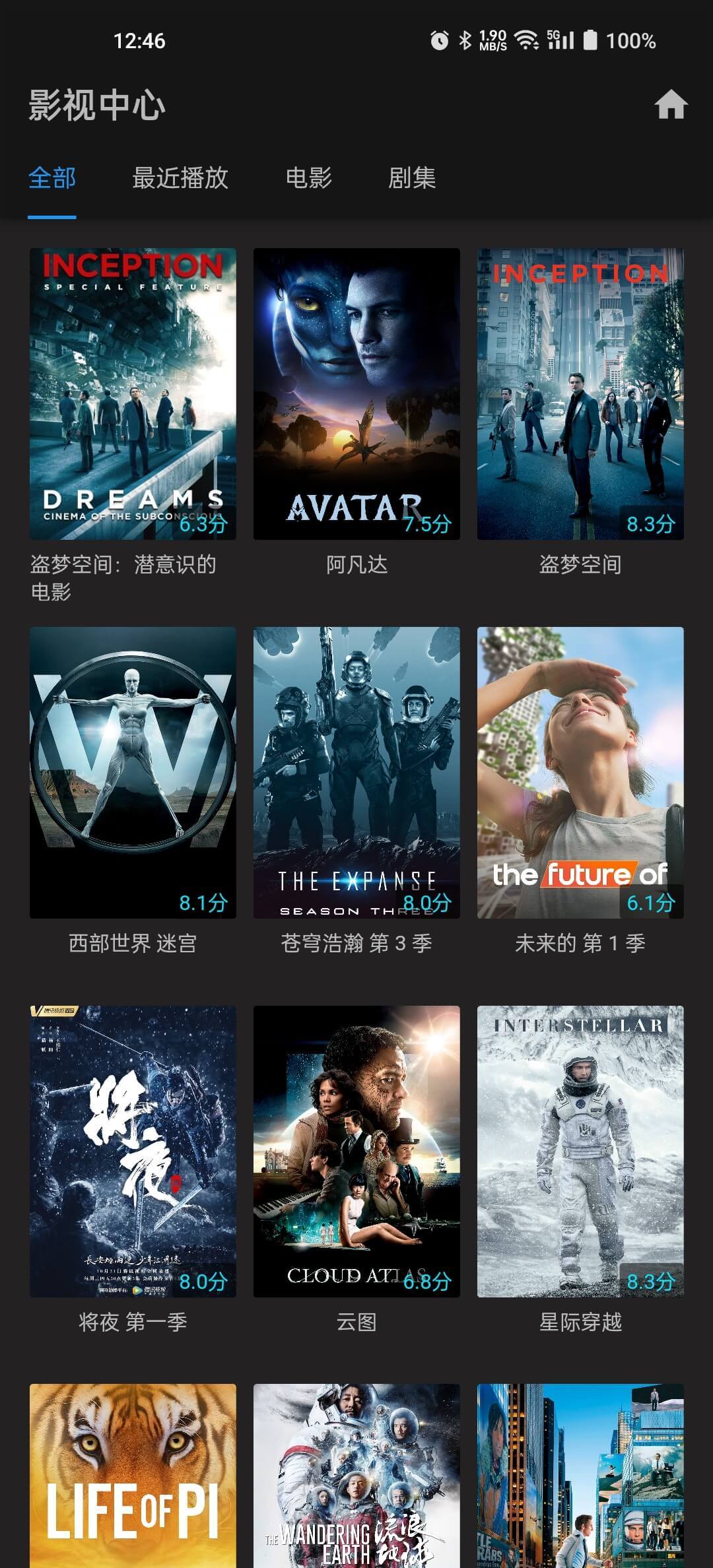Screen dimensions: 713x1568
Task: Open 未来的 第 1 季
Action: [580, 772]
